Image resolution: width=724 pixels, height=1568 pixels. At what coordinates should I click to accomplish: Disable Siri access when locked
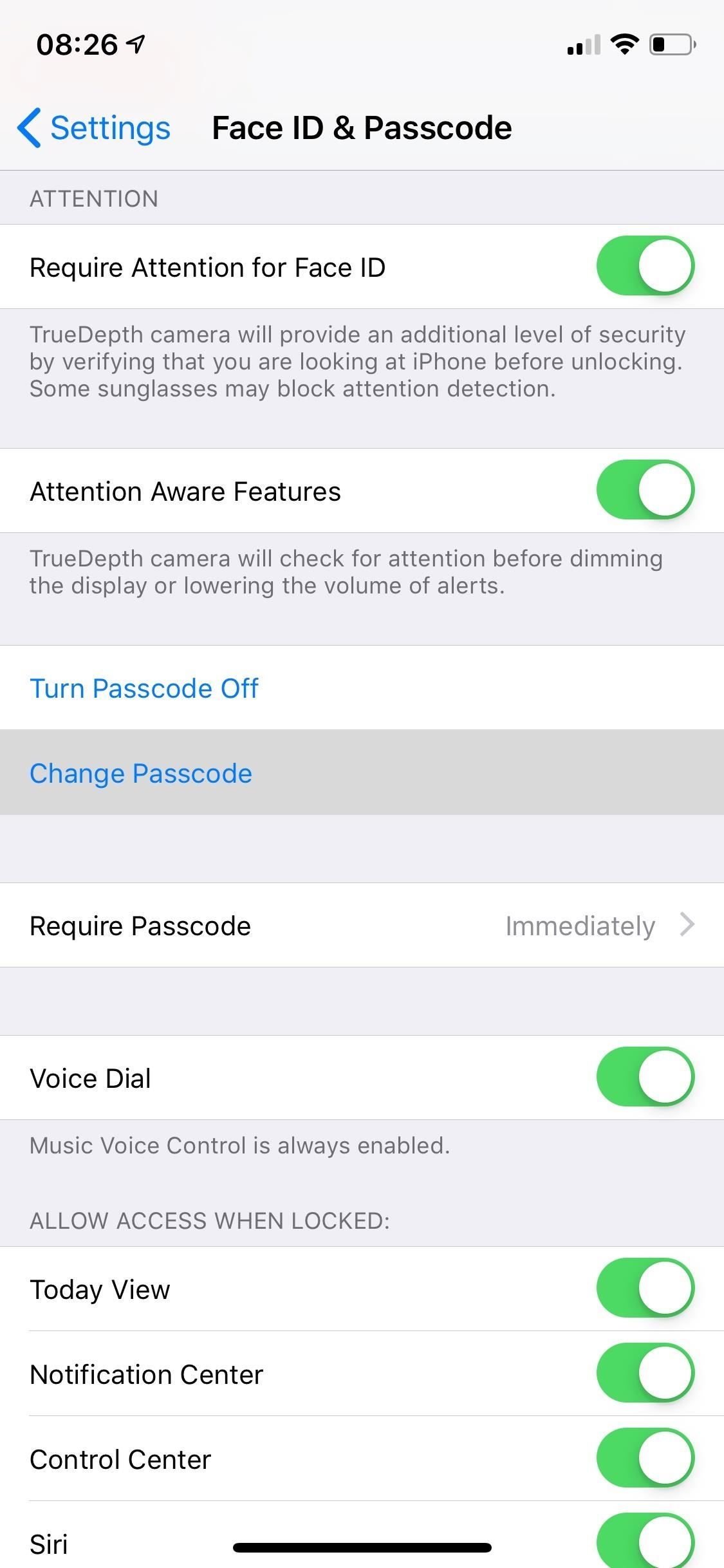point(645,1541)
